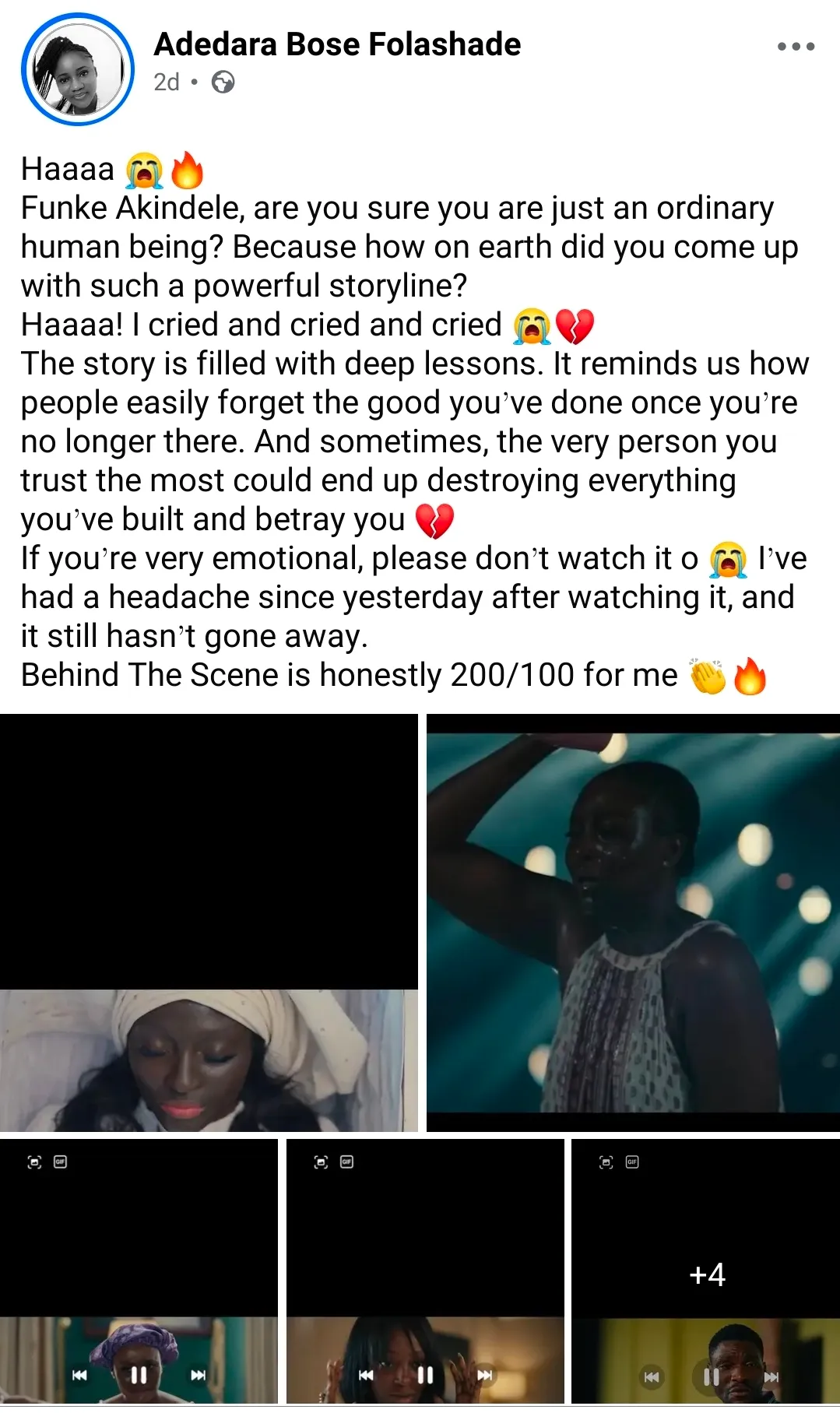Open Adedara Bose Folashade's profile picture
Image resolution: width=840 pixels, height=1413 pixels.
point(77,69)
